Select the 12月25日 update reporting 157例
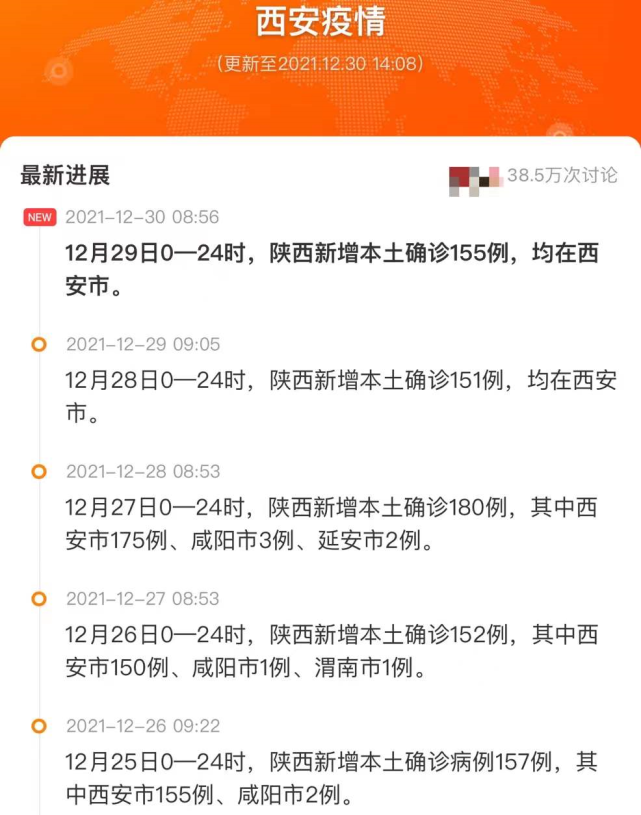The width and height of the screenshot is (641, 815). (x=331, y=778)
